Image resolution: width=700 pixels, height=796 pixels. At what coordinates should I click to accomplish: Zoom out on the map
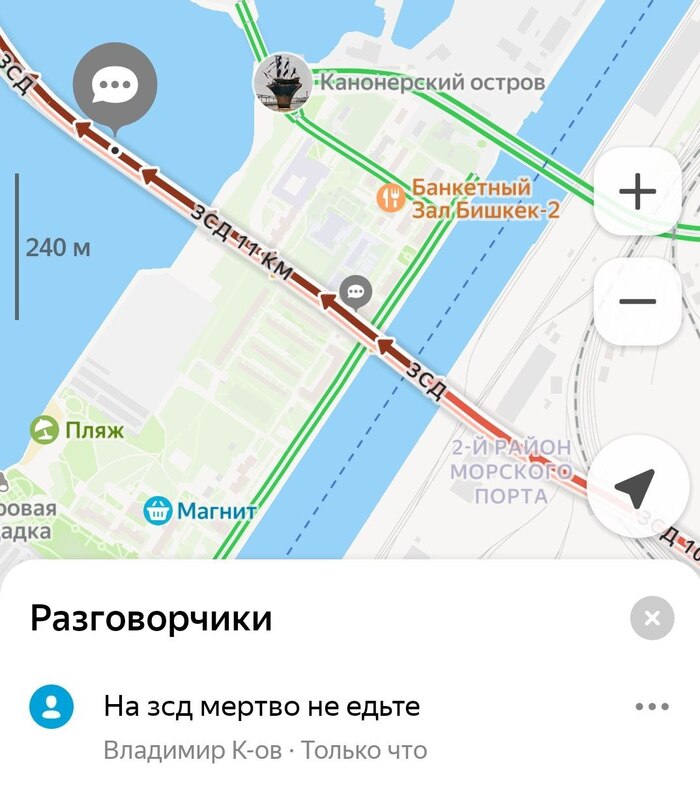[637, 301]
